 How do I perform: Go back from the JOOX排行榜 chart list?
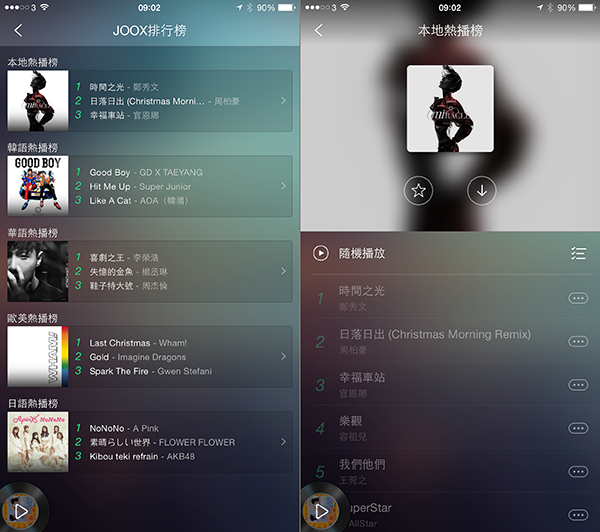[x=18, y=31]
